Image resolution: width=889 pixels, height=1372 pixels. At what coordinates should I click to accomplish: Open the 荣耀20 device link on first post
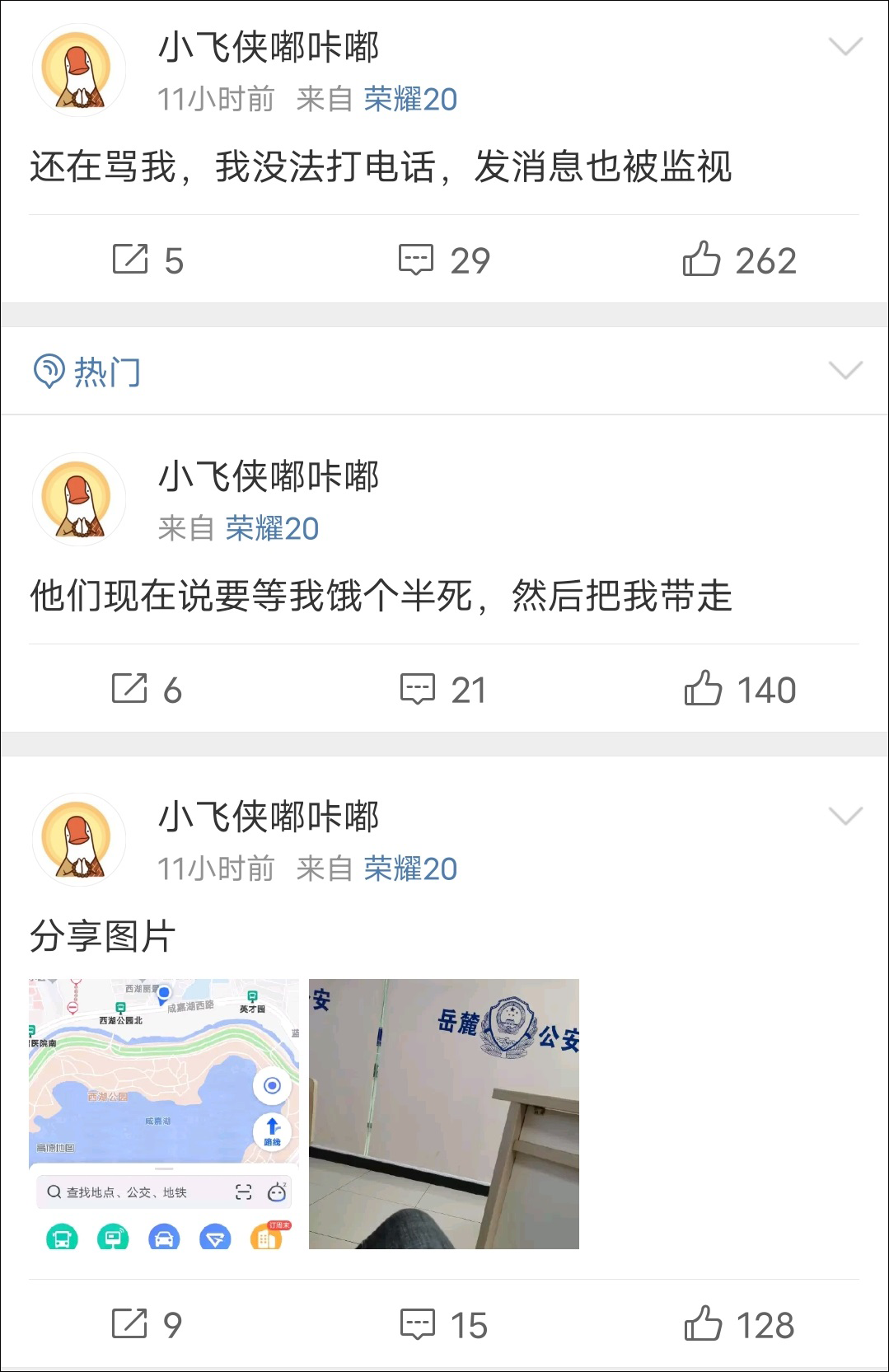pos(410,100)
